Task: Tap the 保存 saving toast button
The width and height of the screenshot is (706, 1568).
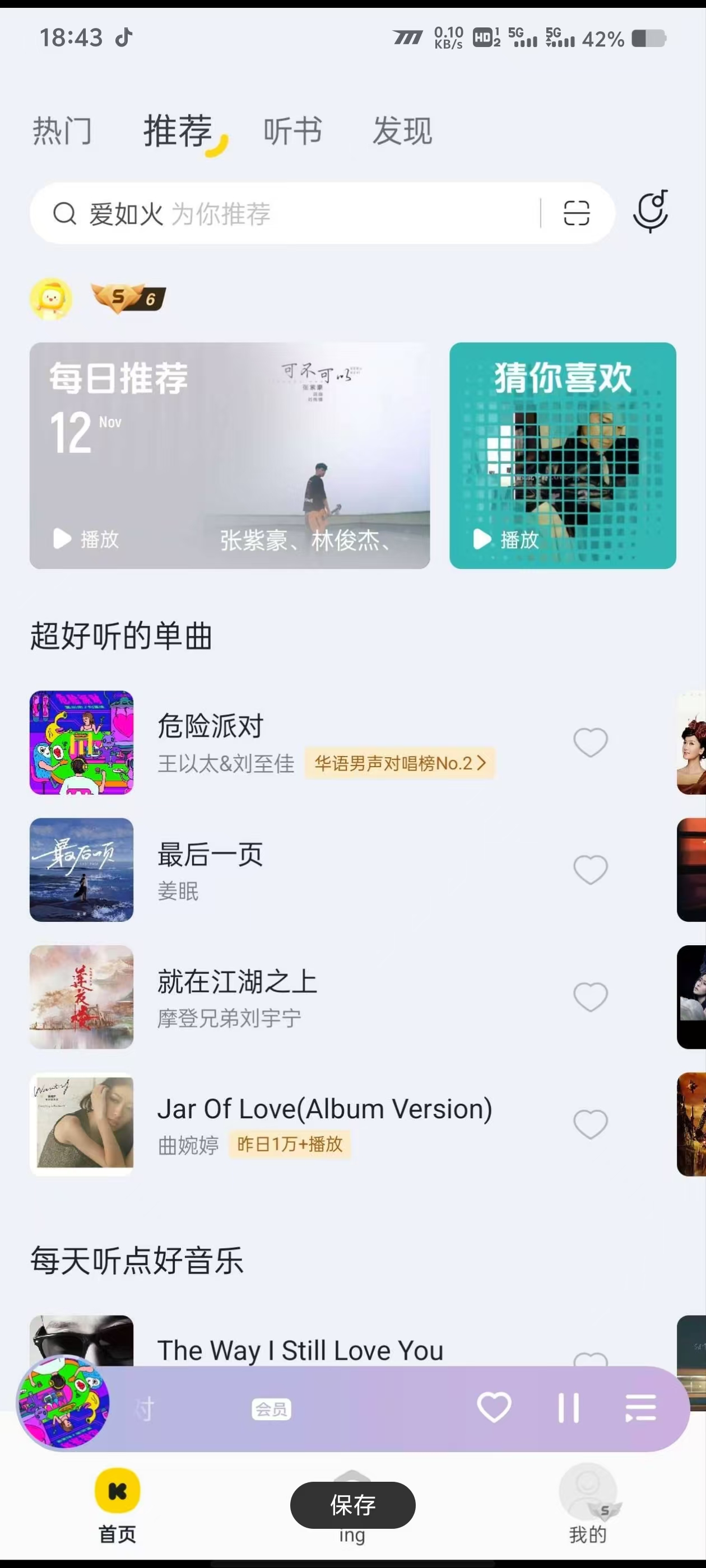Action: [354, 1505]
